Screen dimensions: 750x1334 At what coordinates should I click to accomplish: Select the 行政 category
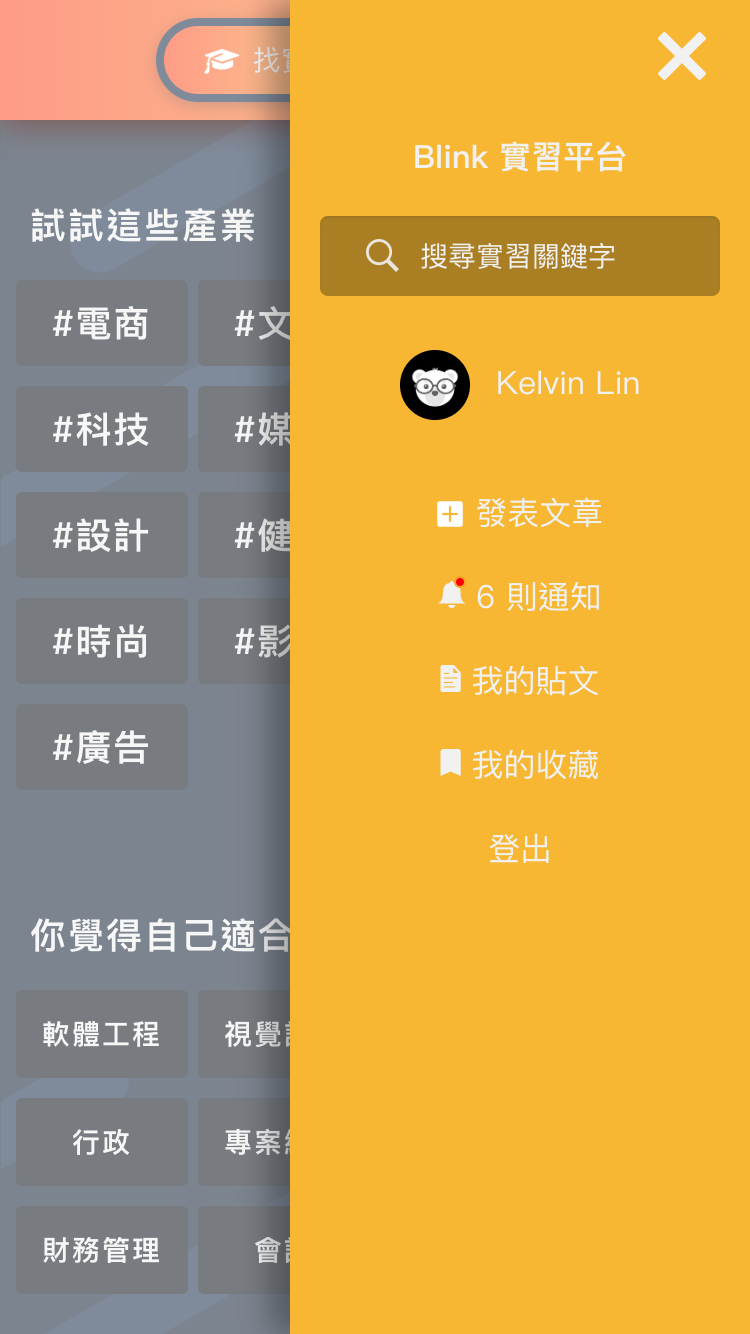point(102,1142)
